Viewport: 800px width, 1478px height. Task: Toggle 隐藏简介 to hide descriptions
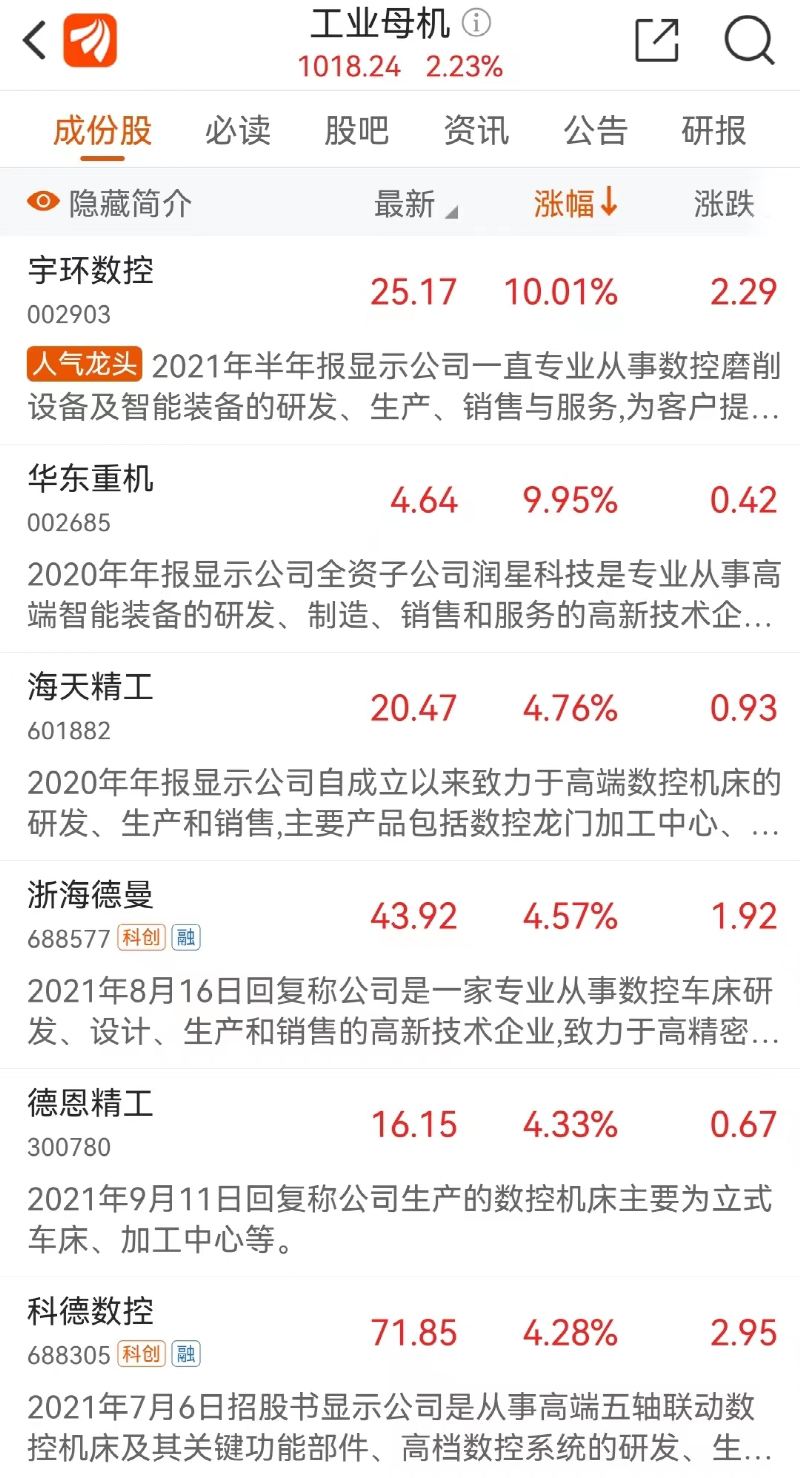pyautogui.click(x=109, y=204)
